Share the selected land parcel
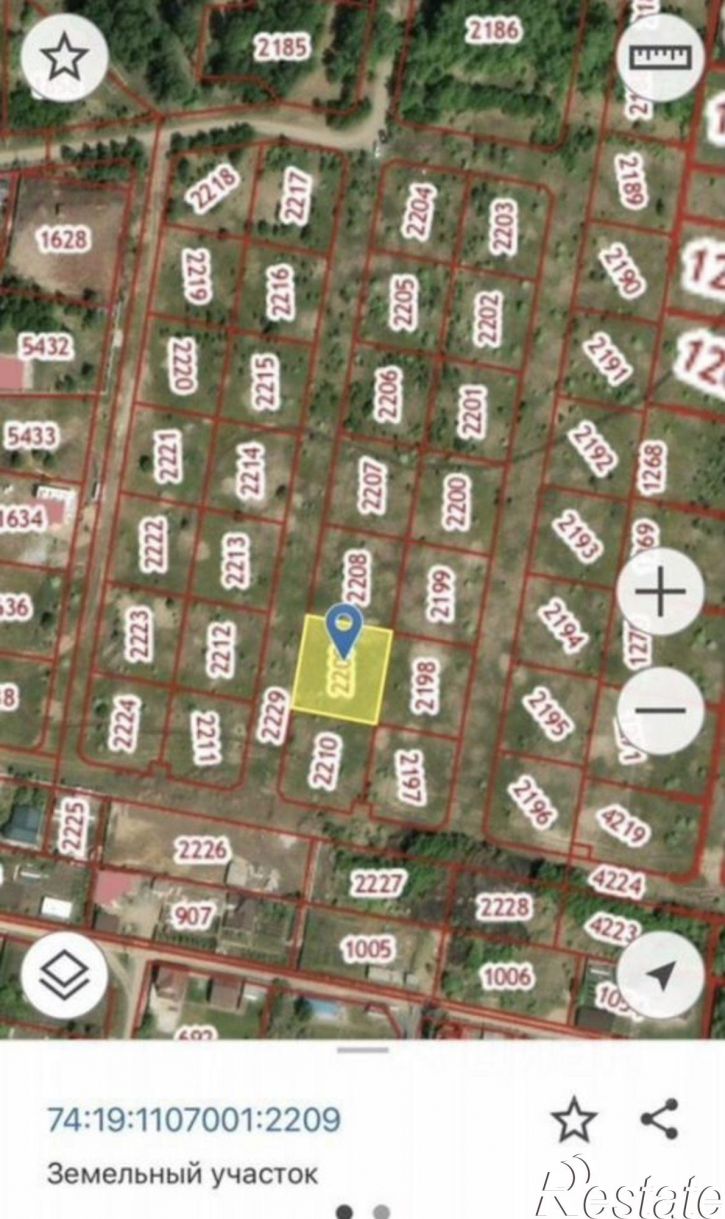This screenshot has height=1219, width=725. (660, 1119)
